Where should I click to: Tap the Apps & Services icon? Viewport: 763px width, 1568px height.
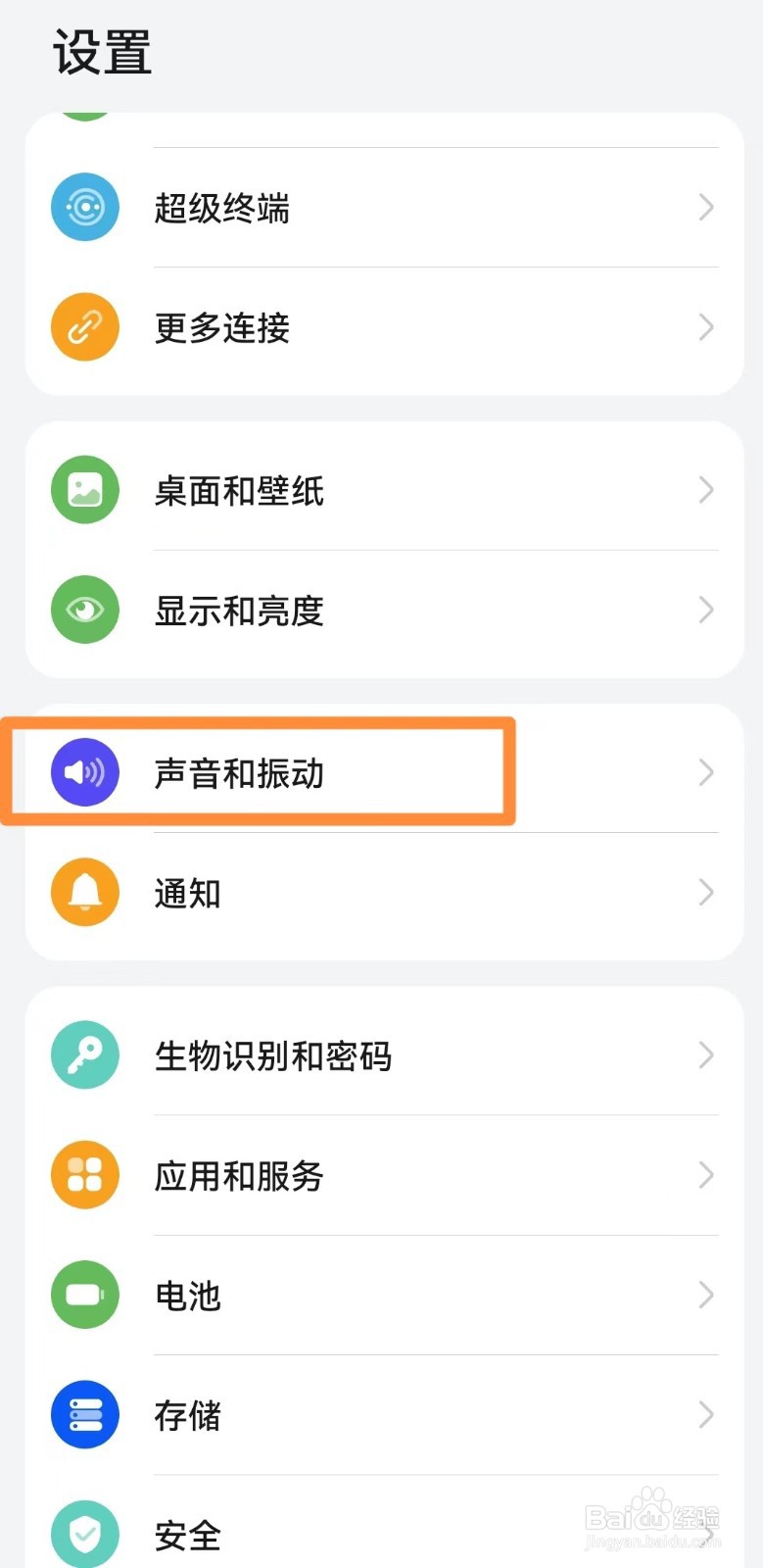tap(84, 1174)
